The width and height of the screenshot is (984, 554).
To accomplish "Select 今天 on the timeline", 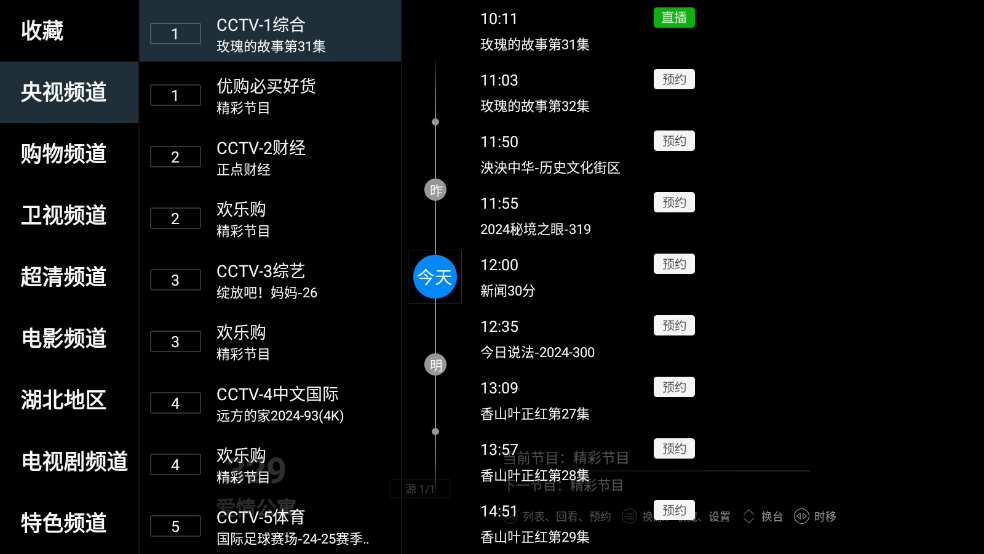I will (x=435, y=277).
